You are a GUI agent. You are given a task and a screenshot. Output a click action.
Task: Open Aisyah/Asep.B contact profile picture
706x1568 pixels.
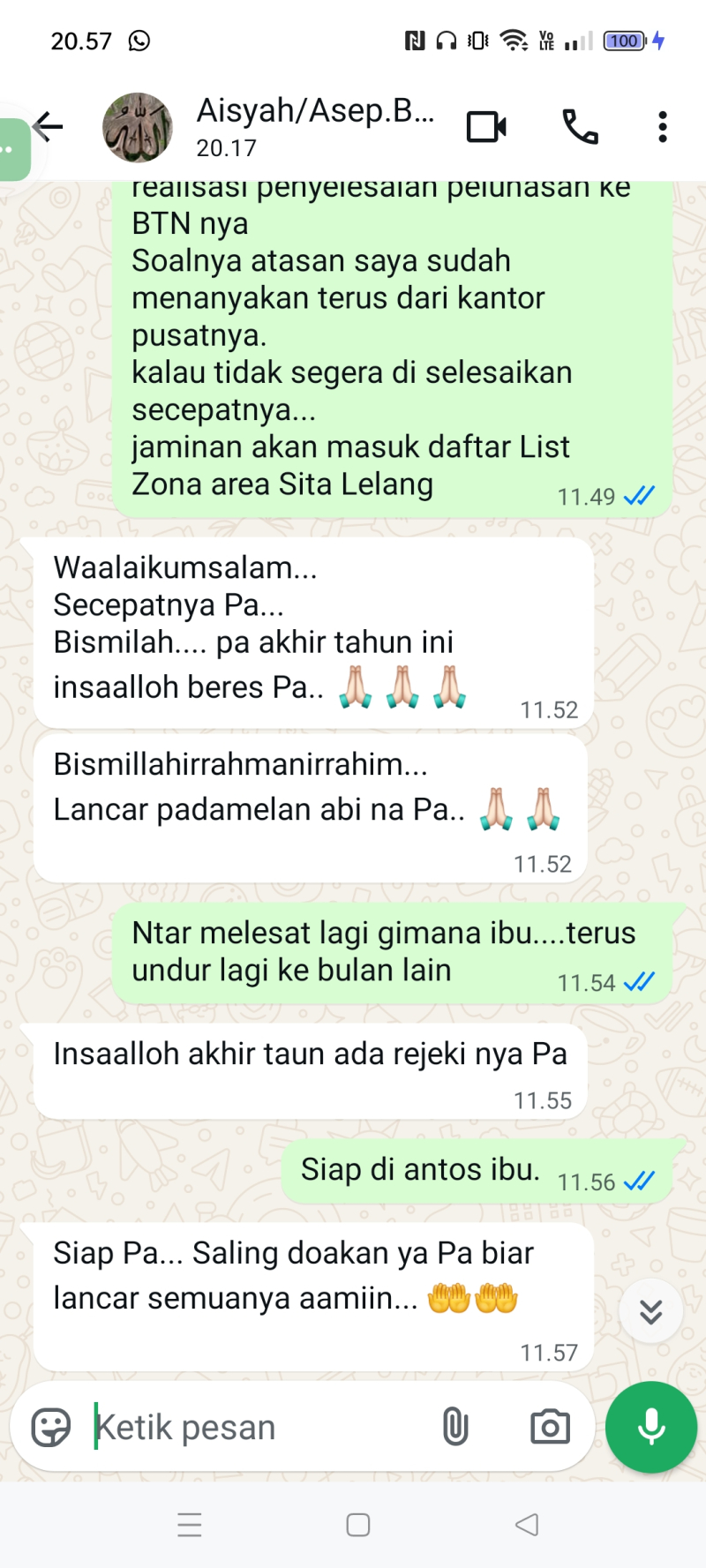point(138,128)
